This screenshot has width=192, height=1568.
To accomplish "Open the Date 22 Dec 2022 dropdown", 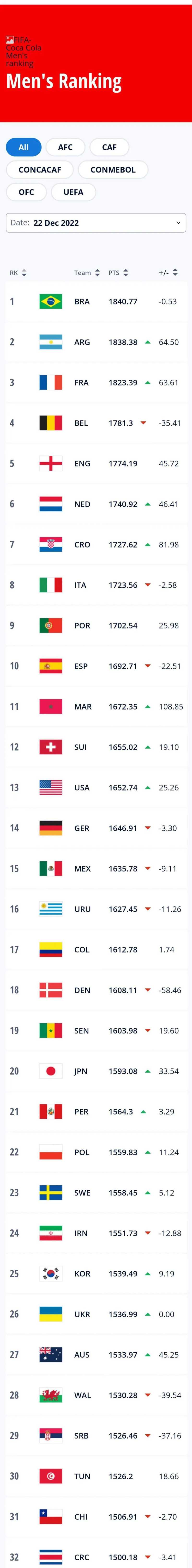I will [96, 223].
